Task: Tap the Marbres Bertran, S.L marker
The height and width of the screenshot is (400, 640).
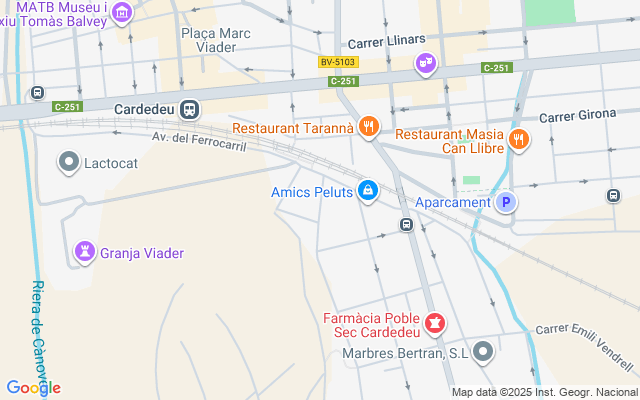Action: tap(484, 352)
